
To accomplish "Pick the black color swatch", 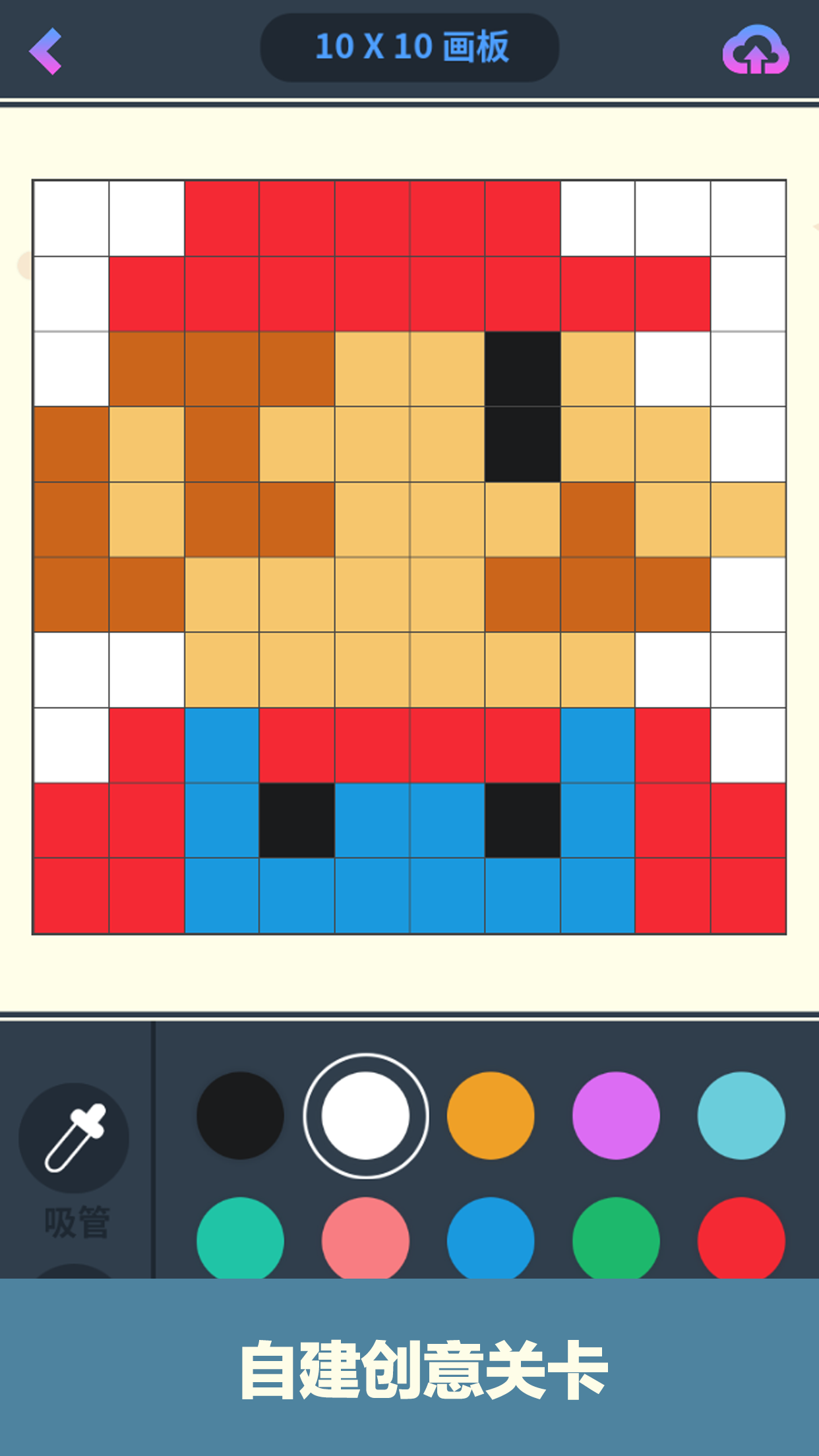I will point(240,1116).
